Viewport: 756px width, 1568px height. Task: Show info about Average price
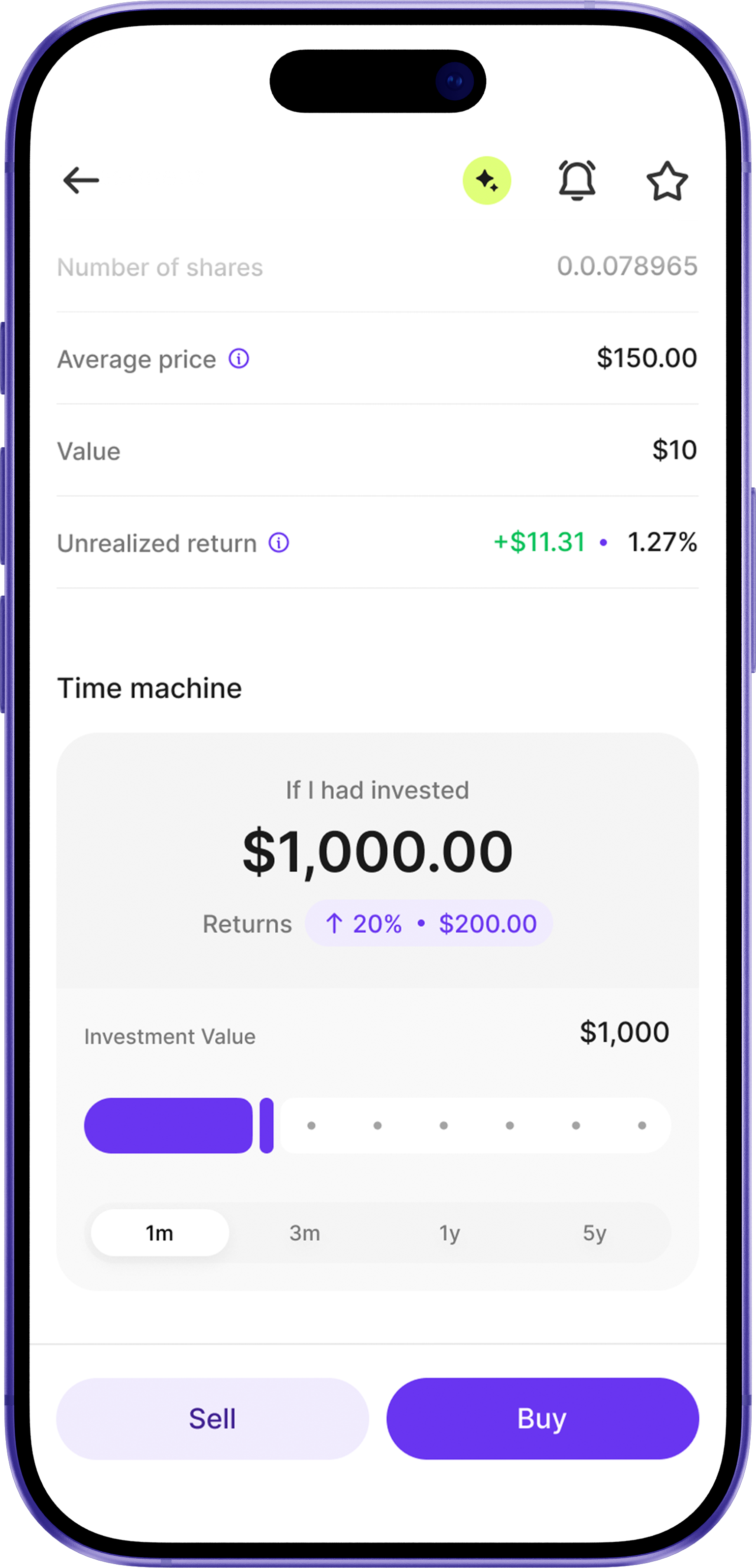[x=238, y=359]
